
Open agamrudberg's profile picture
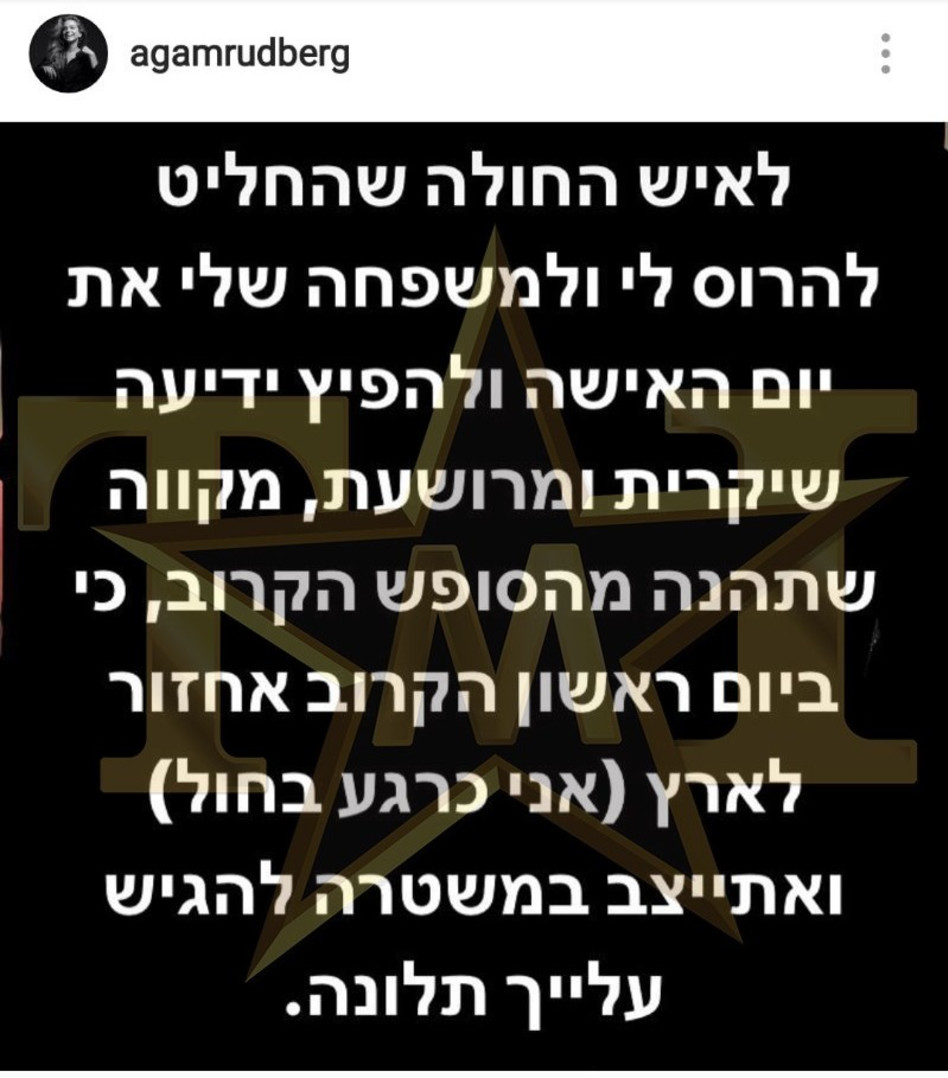69,55
